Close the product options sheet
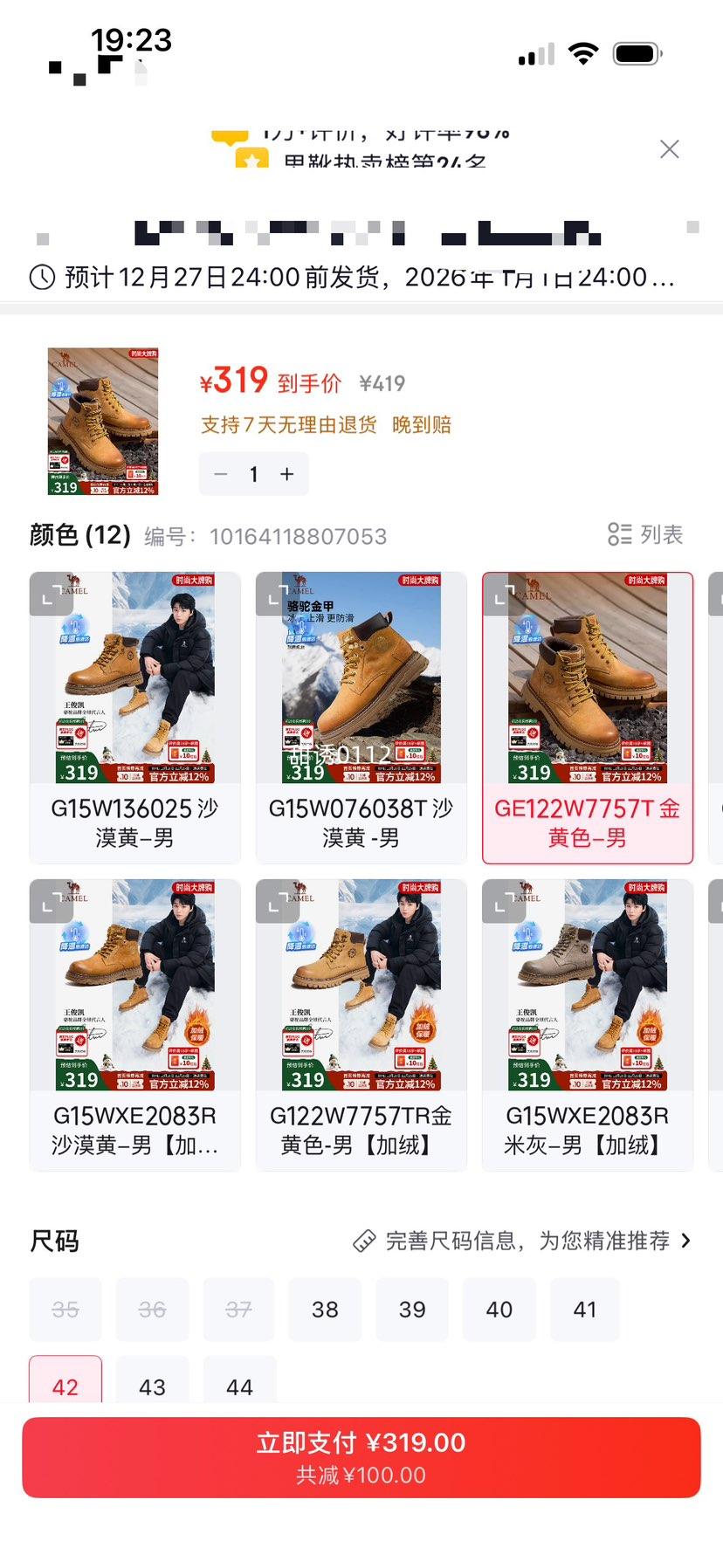723x1568 pixels. click(x=669, y=149)
